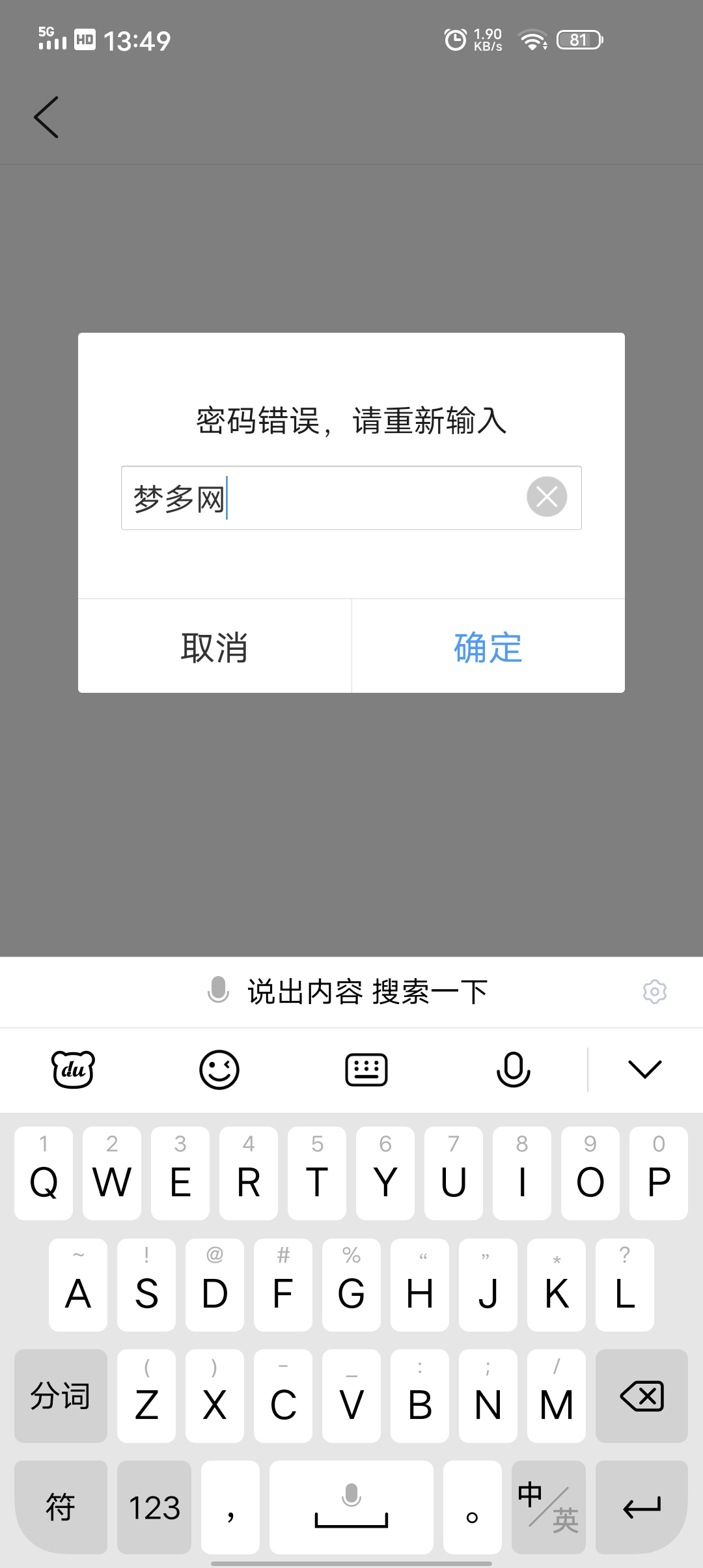
Task: Switch keyboard layout via the keyboard icon
Action: point(366,1069)
